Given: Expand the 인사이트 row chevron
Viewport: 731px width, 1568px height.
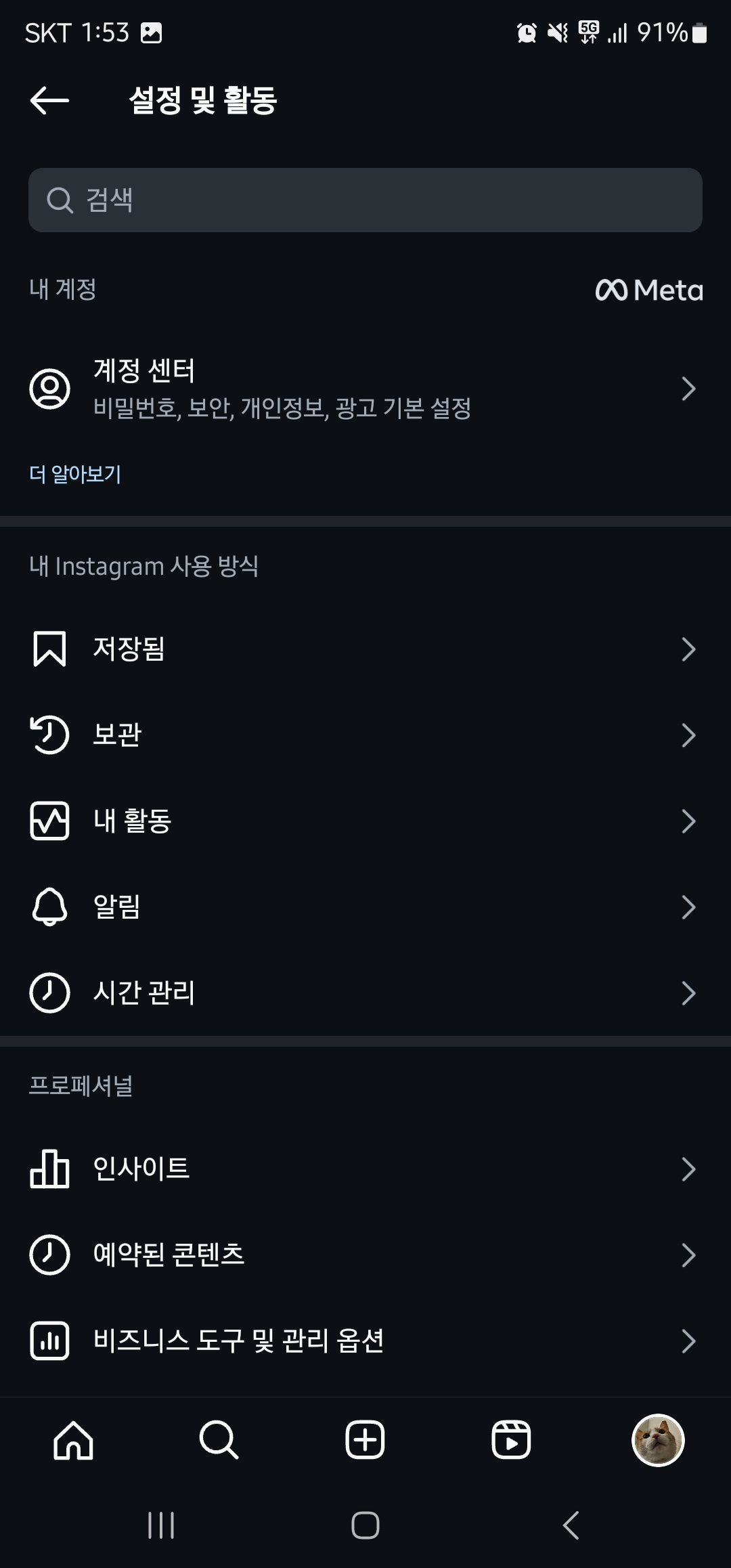Looking at the screenshot, I should tap(688, 1168).
